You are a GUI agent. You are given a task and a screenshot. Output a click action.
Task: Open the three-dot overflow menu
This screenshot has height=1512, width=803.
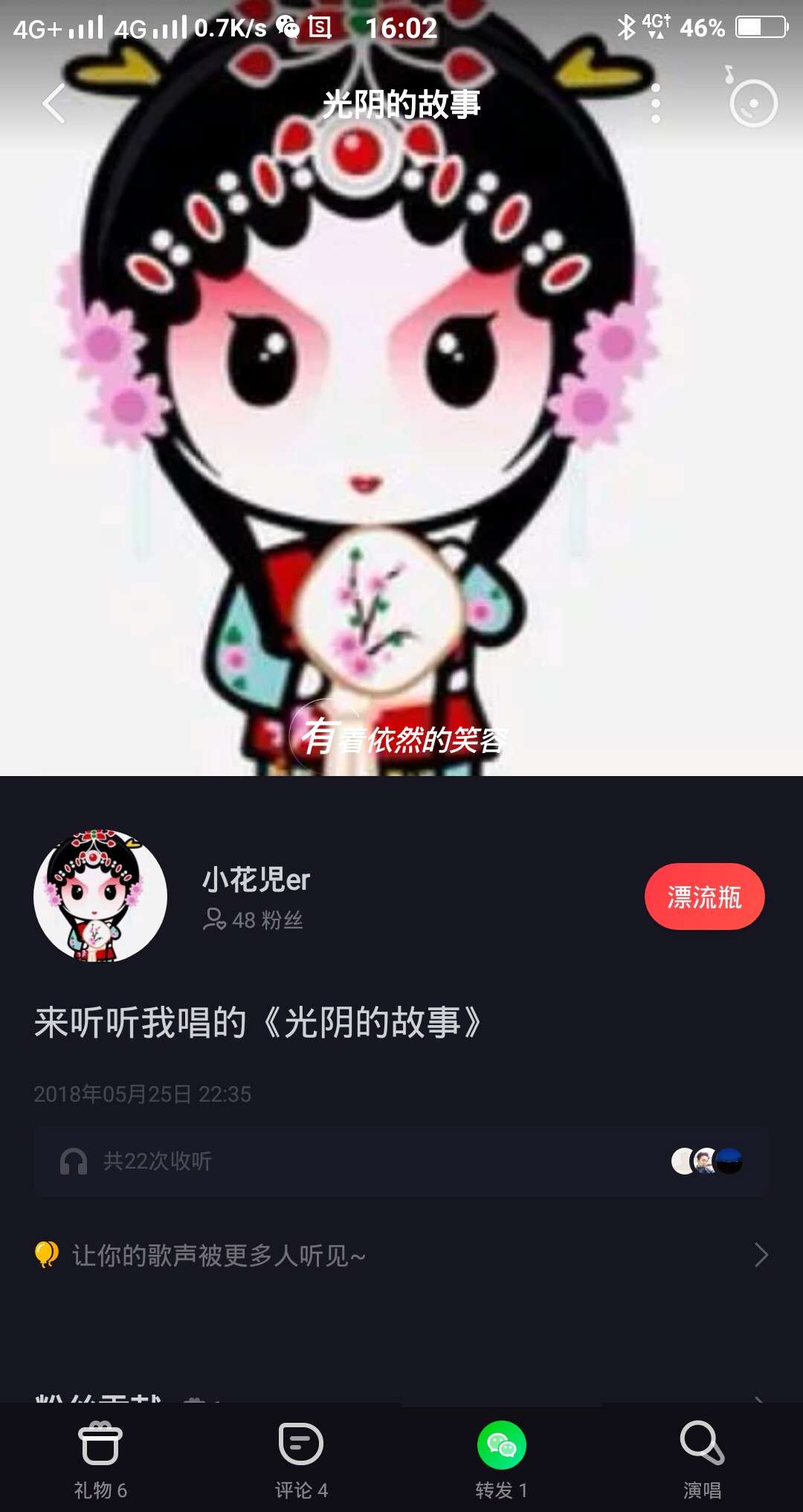[x=655, y=104]
